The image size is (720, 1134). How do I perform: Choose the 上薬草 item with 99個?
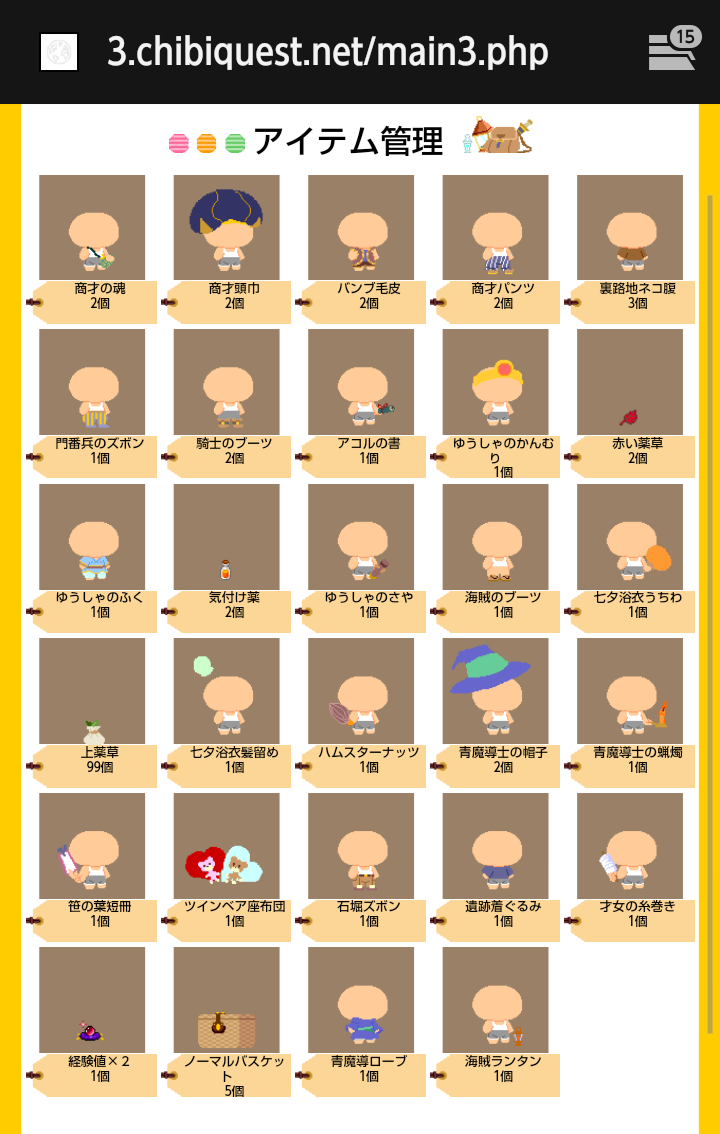coord(92,691)
